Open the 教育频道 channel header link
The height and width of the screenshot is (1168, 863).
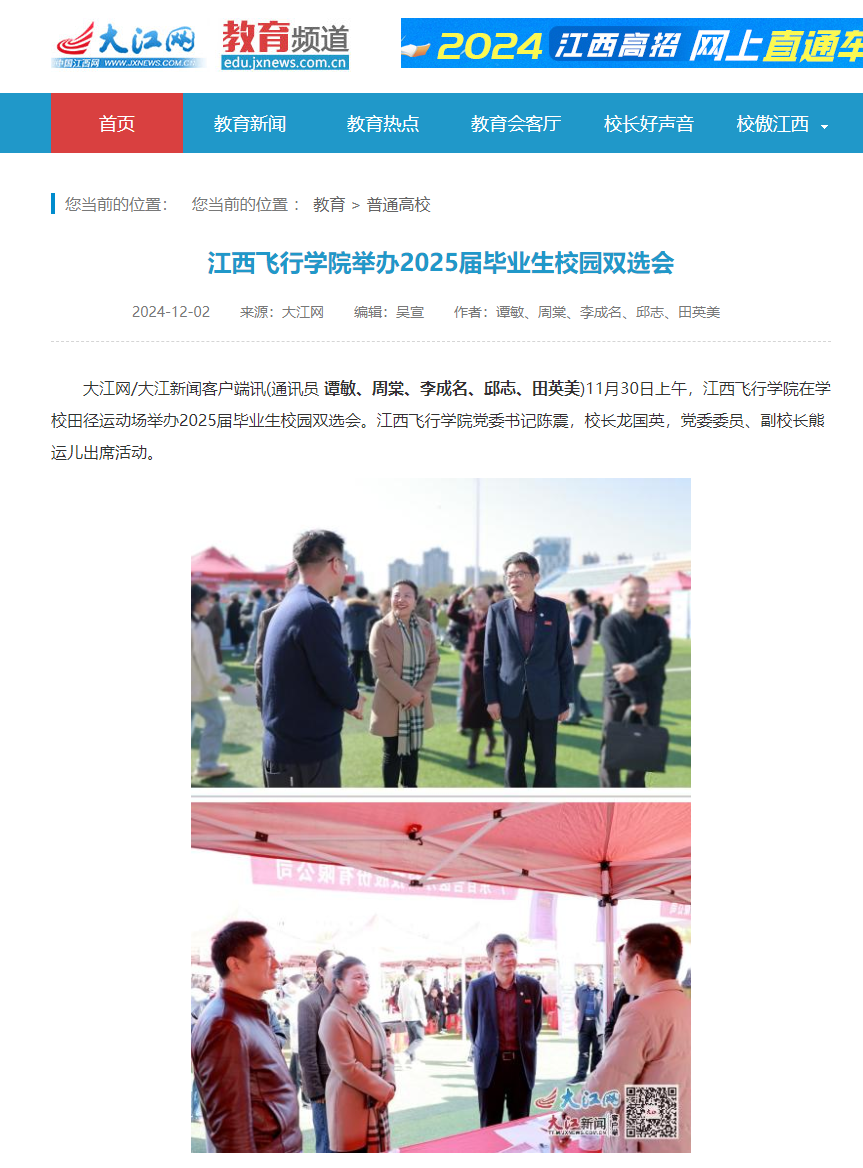[285, 45]
